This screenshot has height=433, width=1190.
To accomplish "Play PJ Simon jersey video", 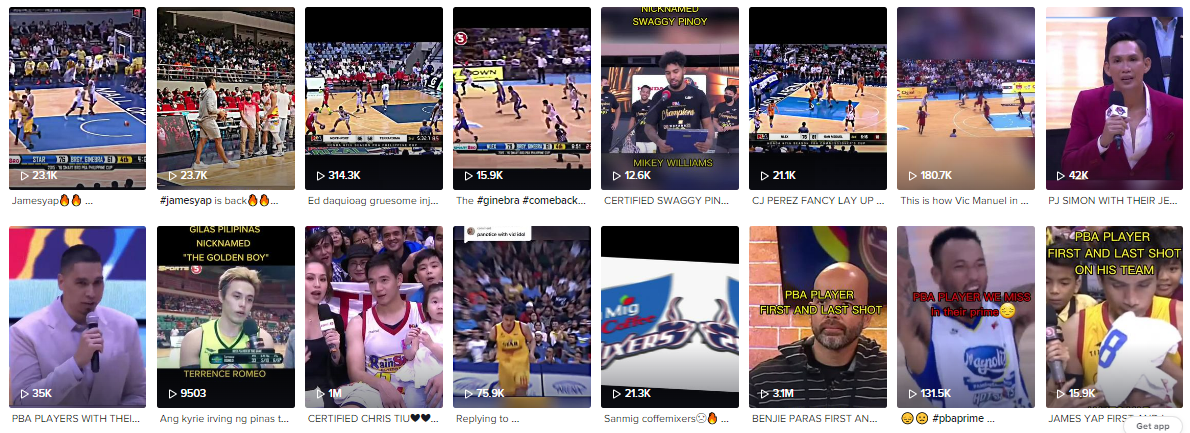I will (x=1114, y=98).
